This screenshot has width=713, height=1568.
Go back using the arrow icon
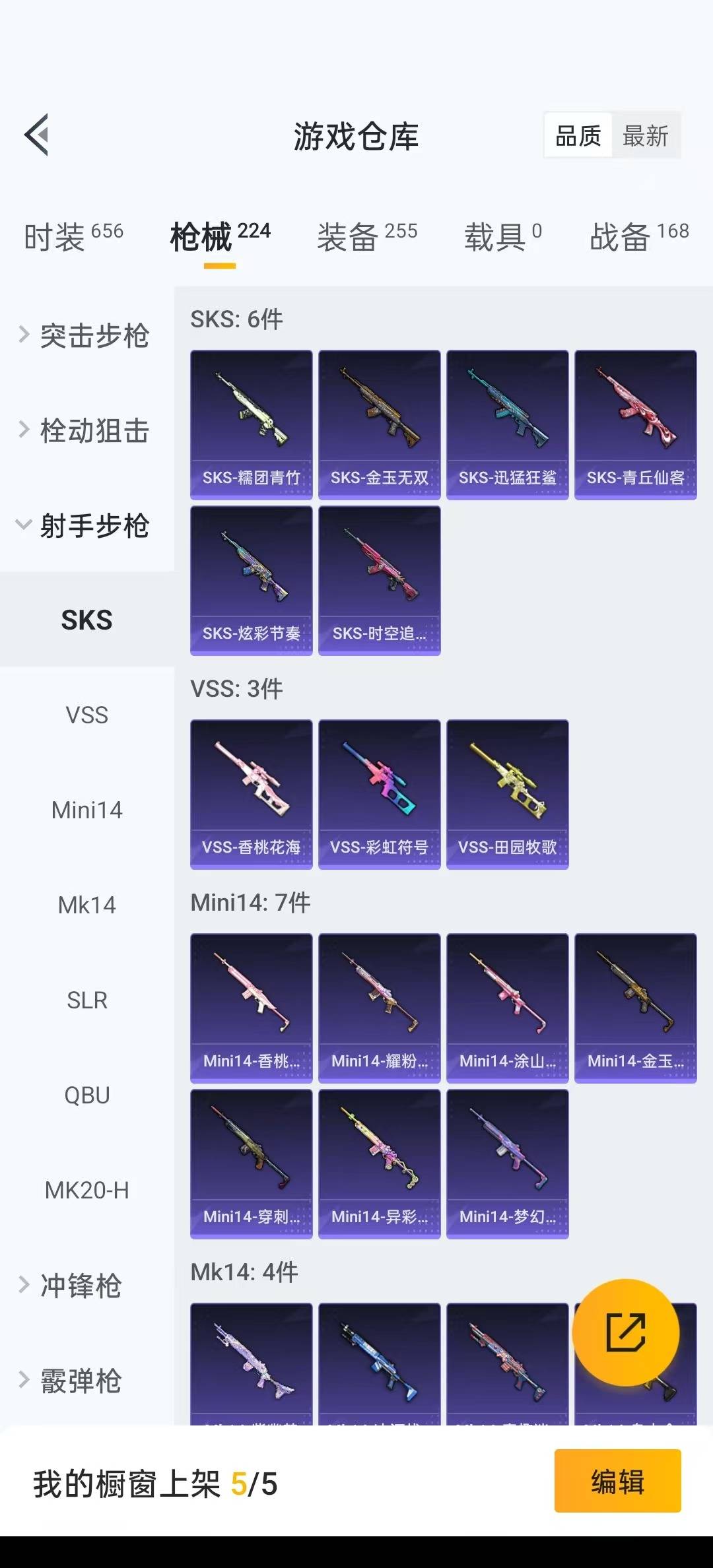point(37,135)
